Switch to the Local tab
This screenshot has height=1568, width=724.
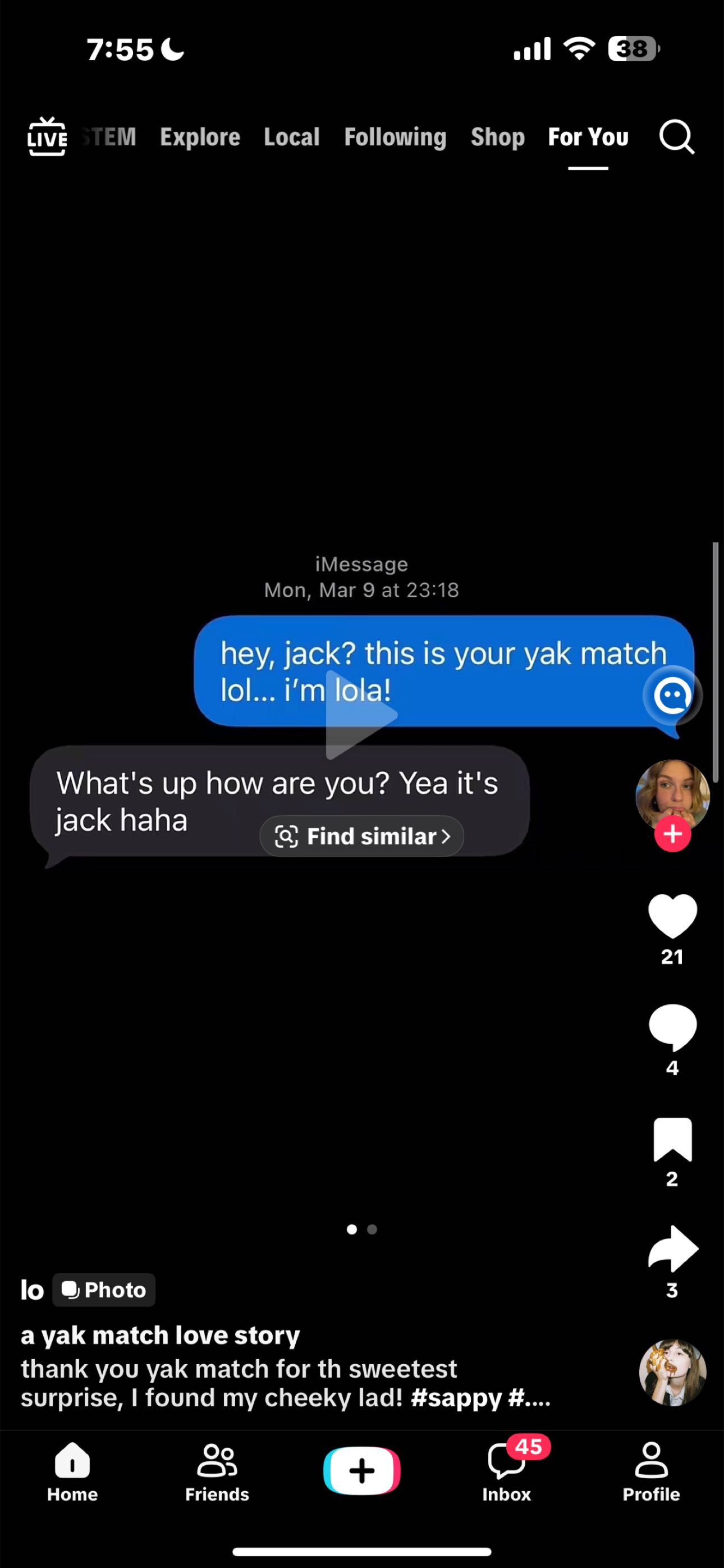point(291,137)
